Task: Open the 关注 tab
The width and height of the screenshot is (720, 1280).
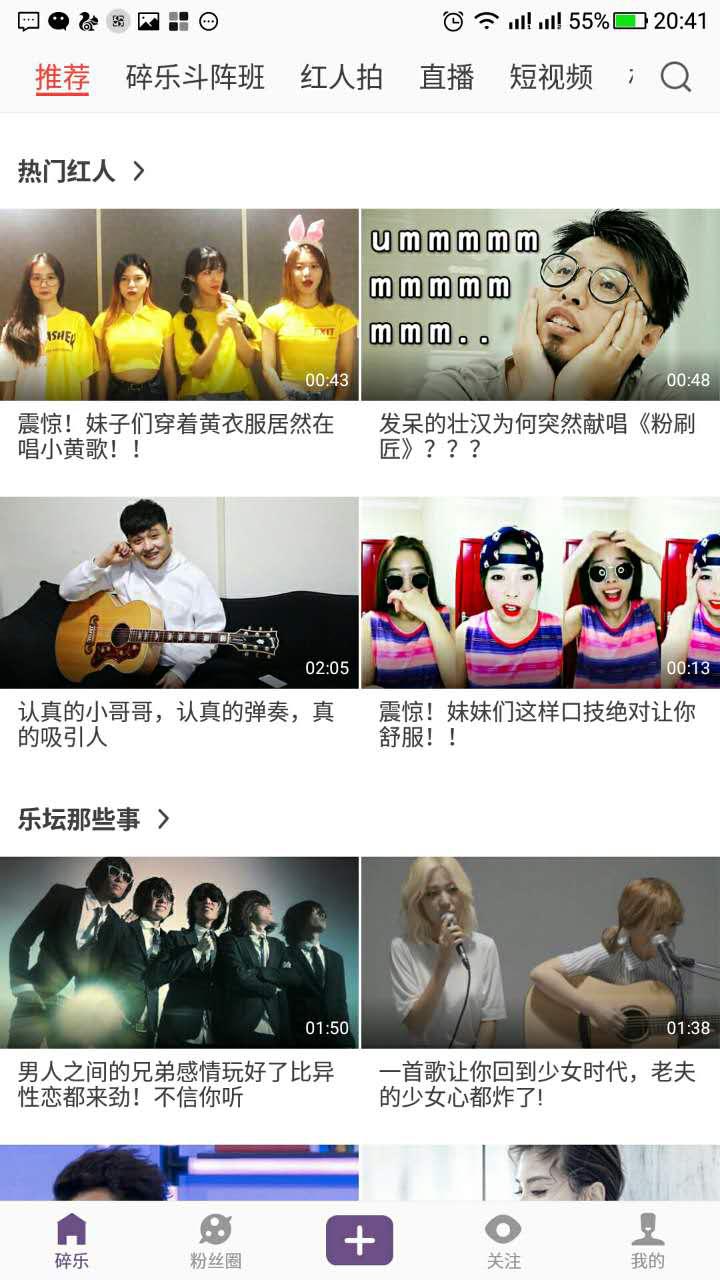Action: [503, 1241]
